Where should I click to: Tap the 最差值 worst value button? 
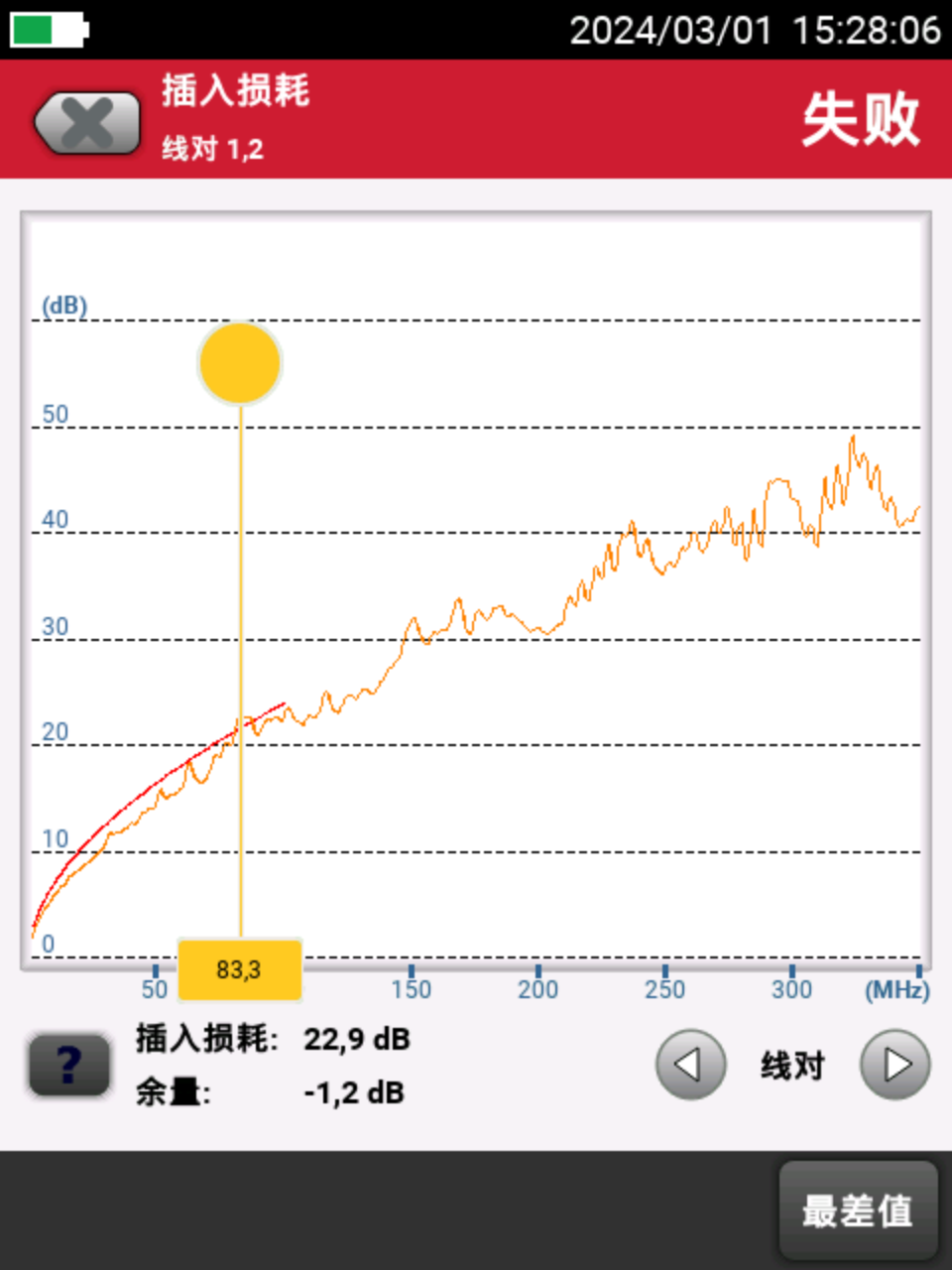pyautogui.click(x=858, y=1210)
